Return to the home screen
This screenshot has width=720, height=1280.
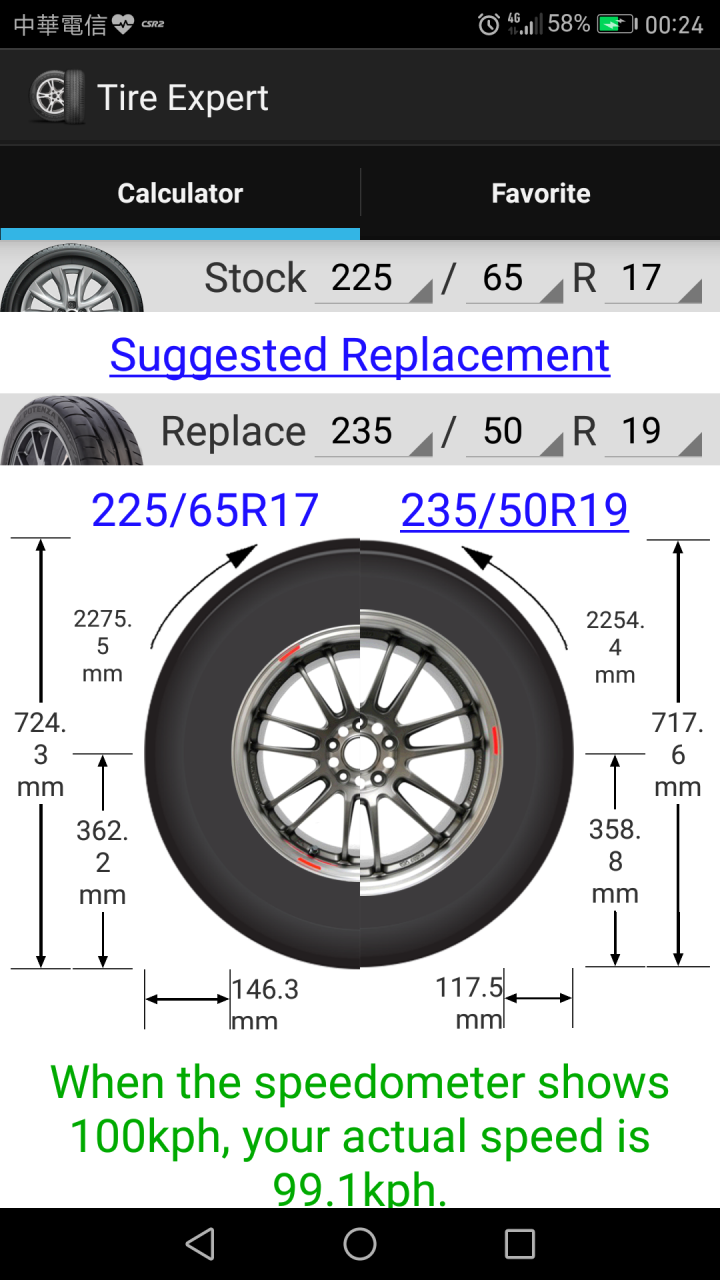[360, 1244]
